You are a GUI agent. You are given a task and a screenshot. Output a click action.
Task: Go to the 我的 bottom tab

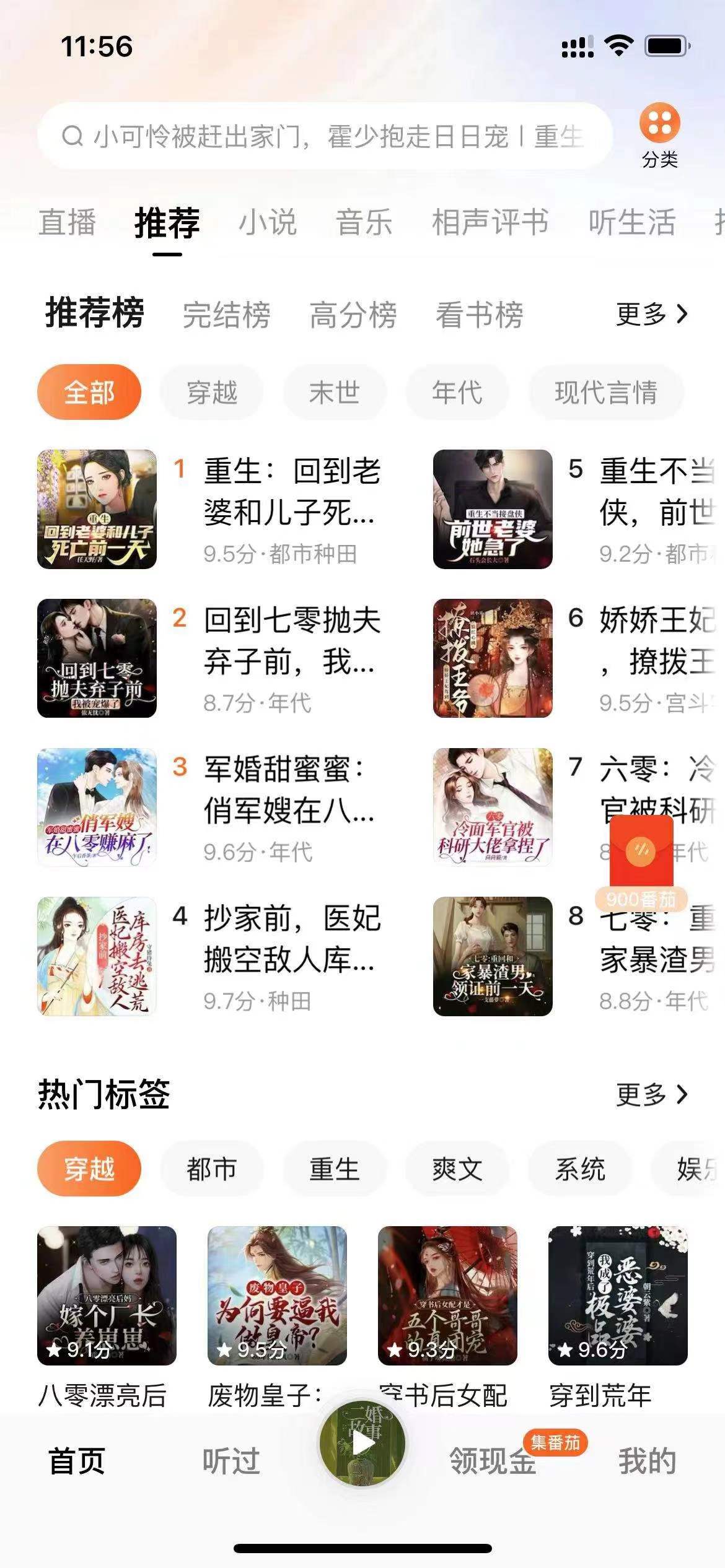646,1461
